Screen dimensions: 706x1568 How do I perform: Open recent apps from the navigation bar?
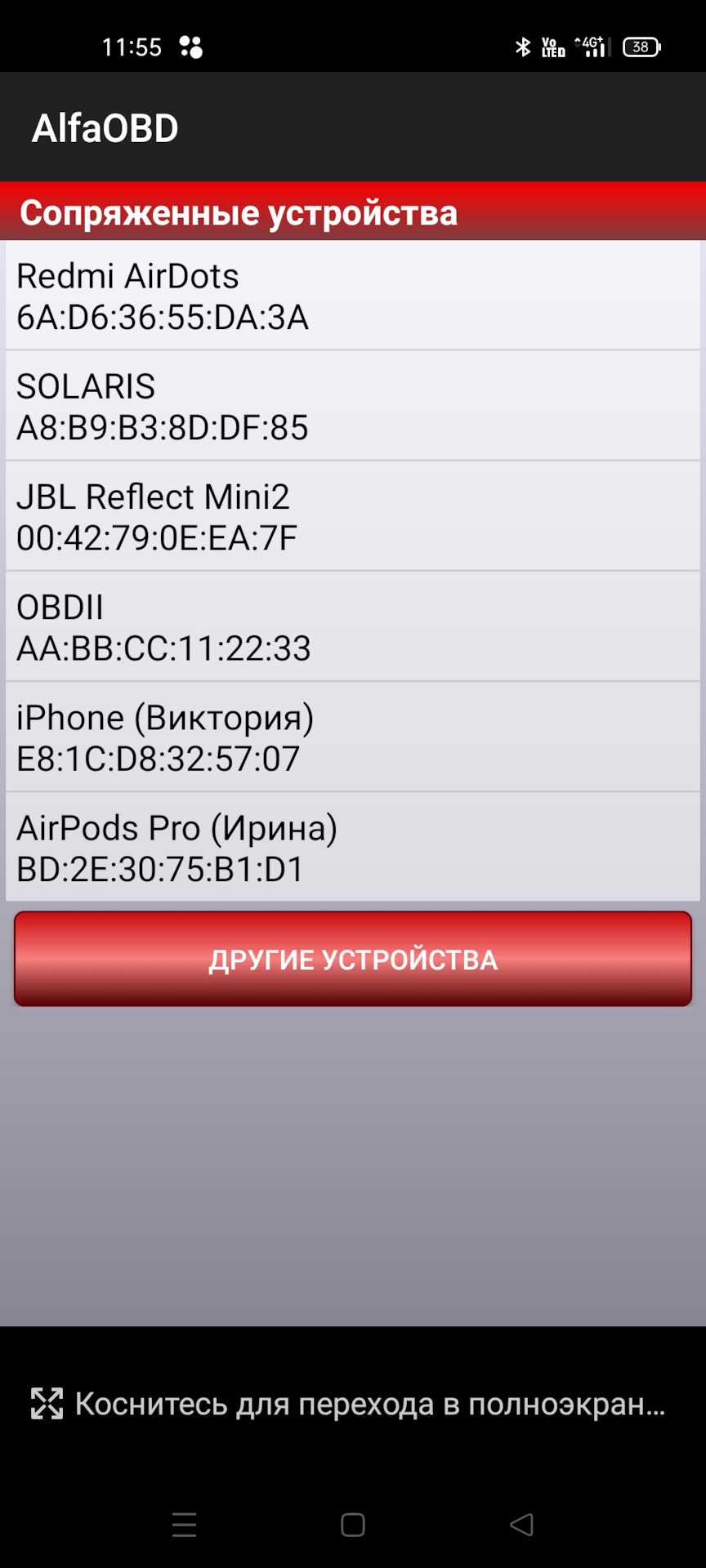tap(185, 1525)
